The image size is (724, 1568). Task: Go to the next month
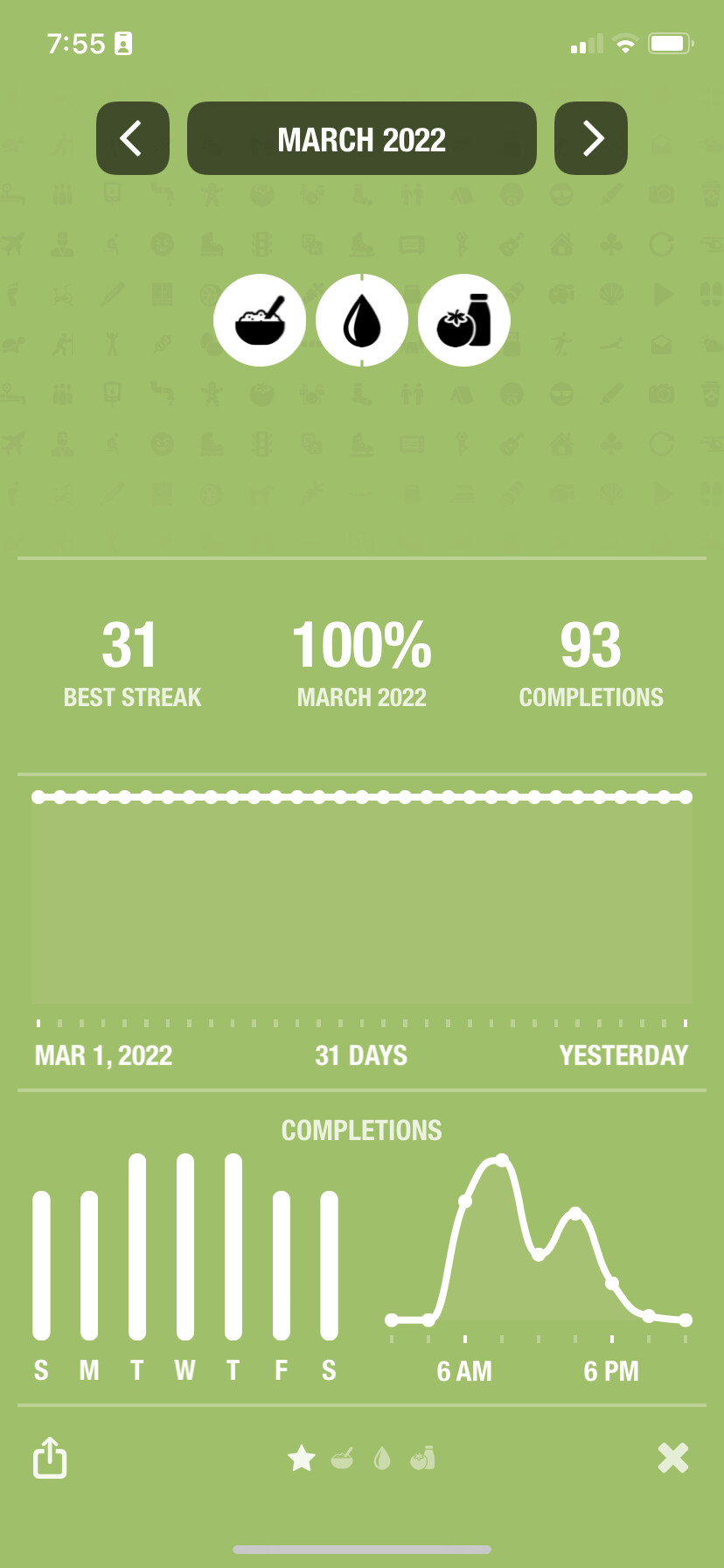591,138
